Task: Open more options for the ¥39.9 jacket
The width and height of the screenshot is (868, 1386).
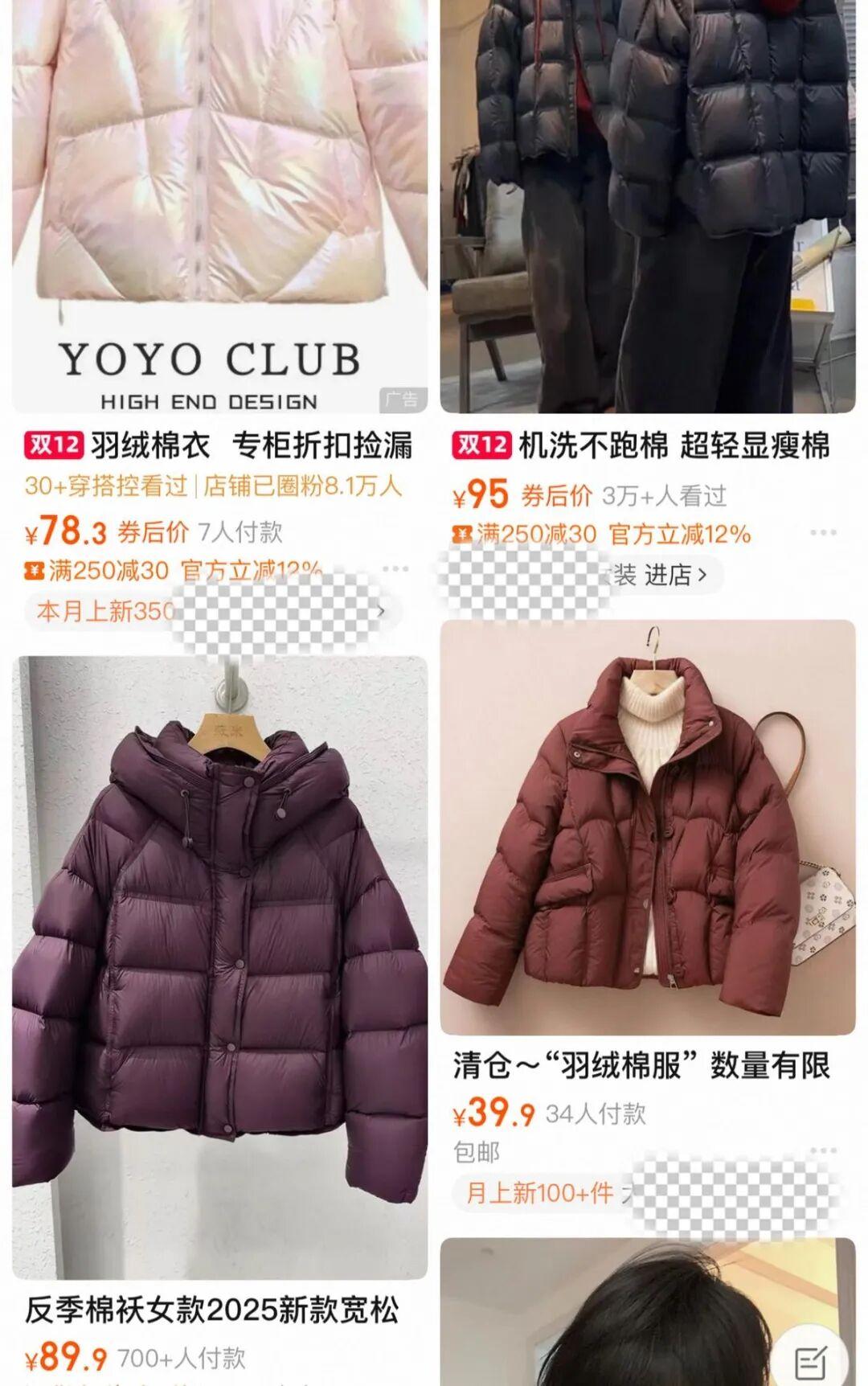Action: tap(823, 1150)
